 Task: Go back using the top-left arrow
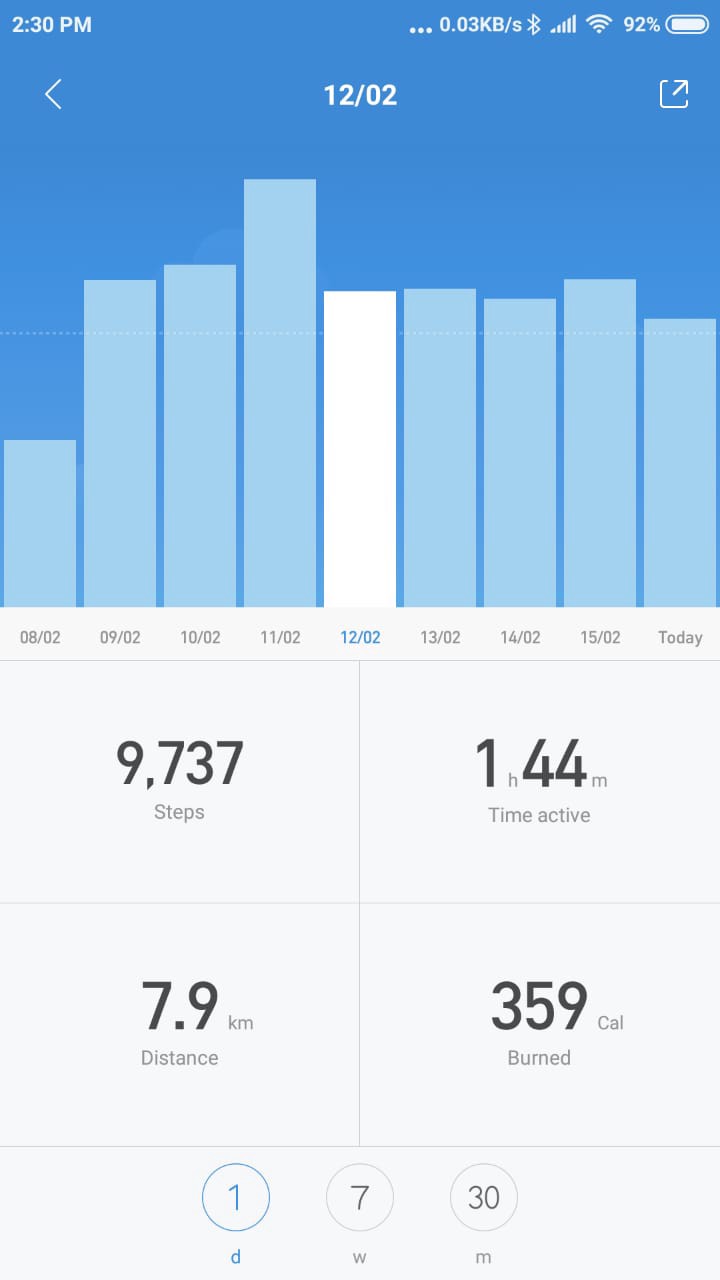click(53, 95)
